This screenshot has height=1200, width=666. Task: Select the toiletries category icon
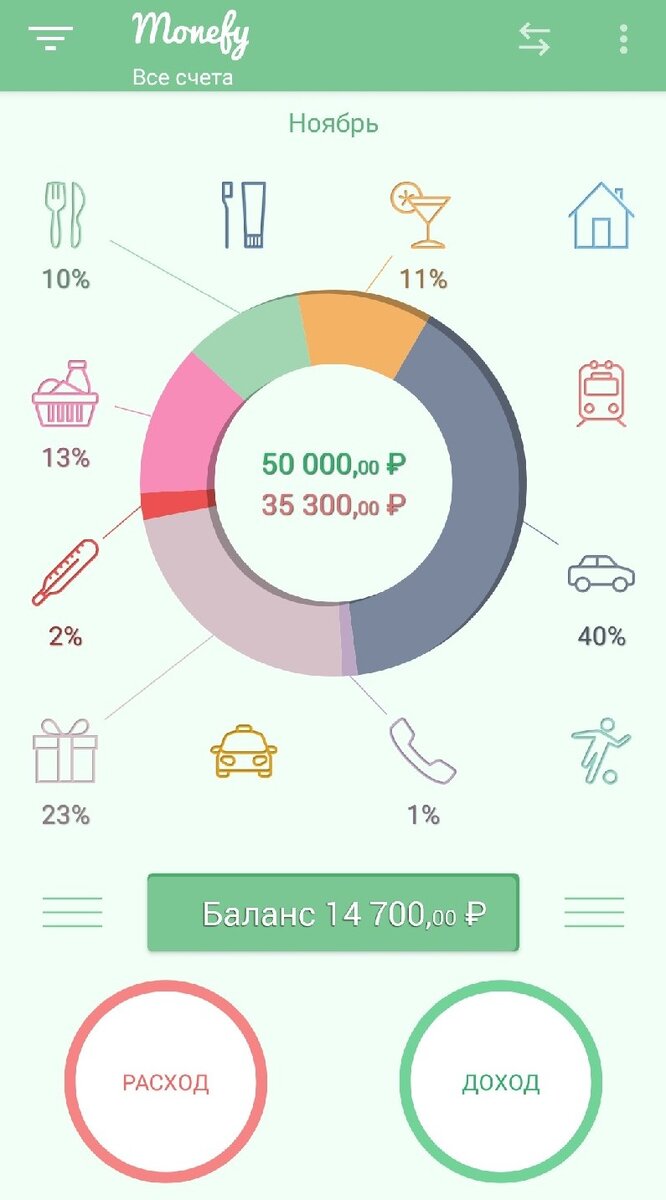[244, 214]
